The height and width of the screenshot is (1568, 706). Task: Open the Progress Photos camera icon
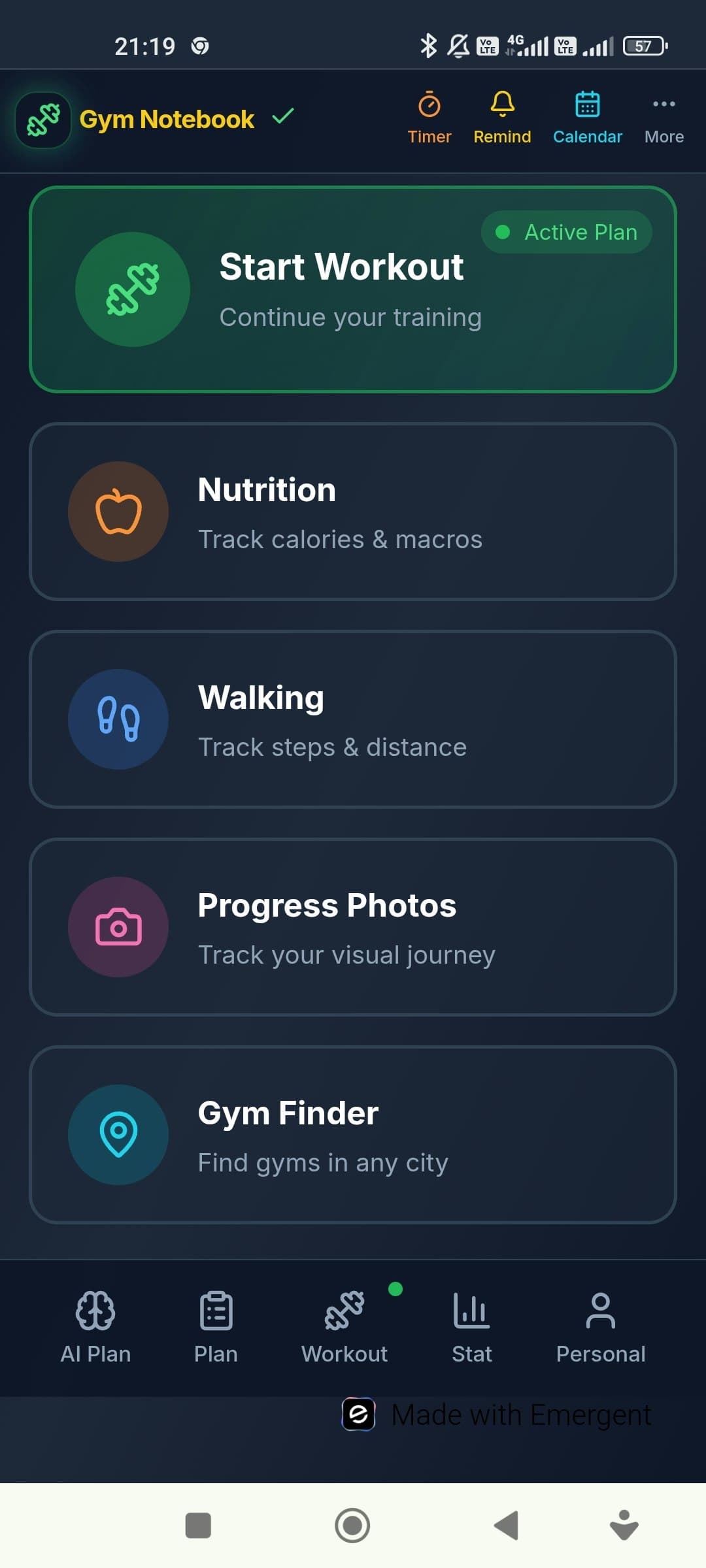[118, 927]
